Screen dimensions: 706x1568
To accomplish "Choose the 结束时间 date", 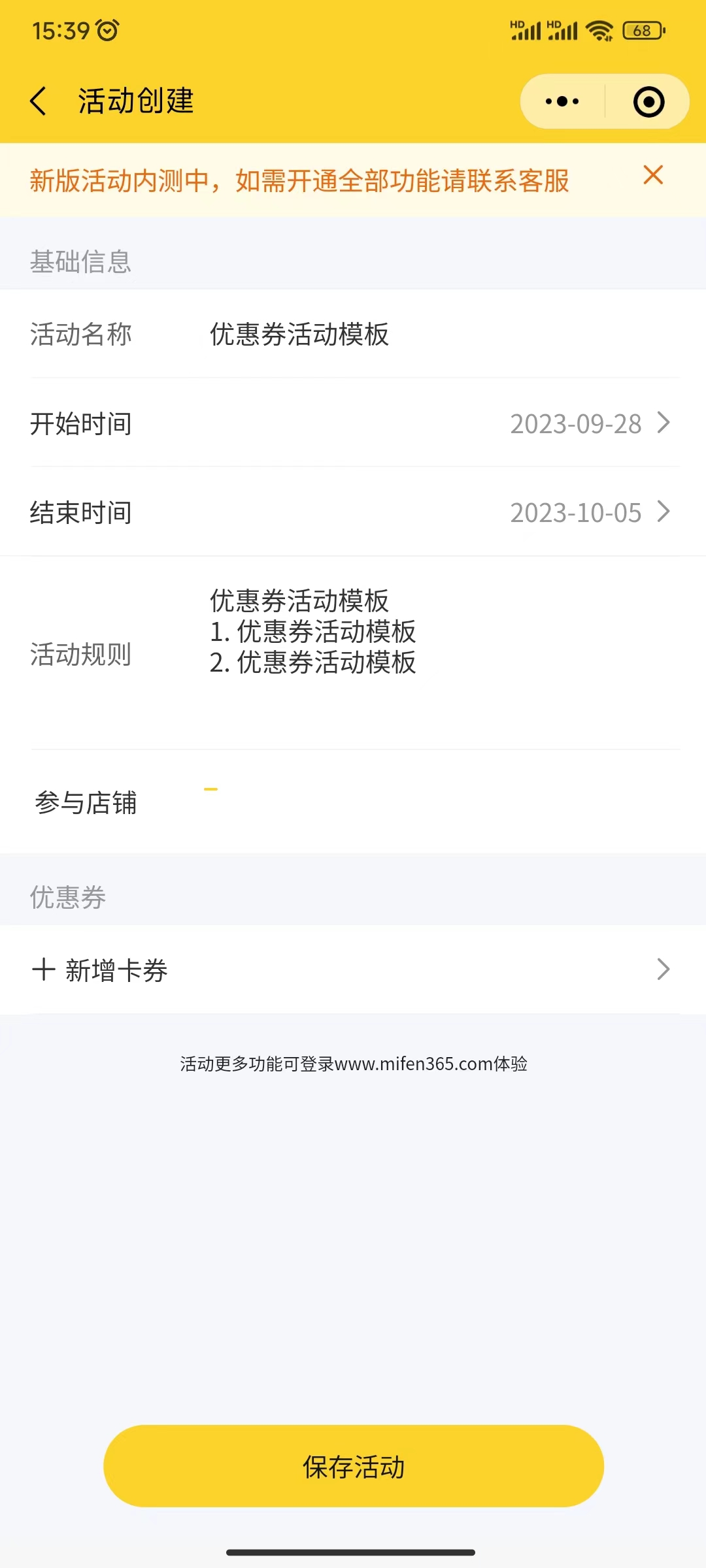I will pyautogui.click(x=588, y=513).
